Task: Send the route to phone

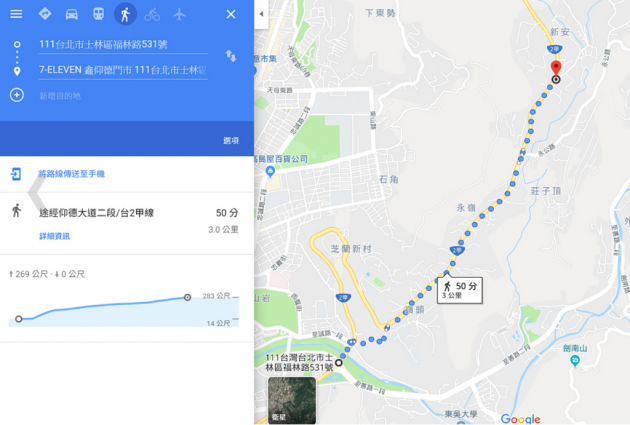Action: coord(70,174)
